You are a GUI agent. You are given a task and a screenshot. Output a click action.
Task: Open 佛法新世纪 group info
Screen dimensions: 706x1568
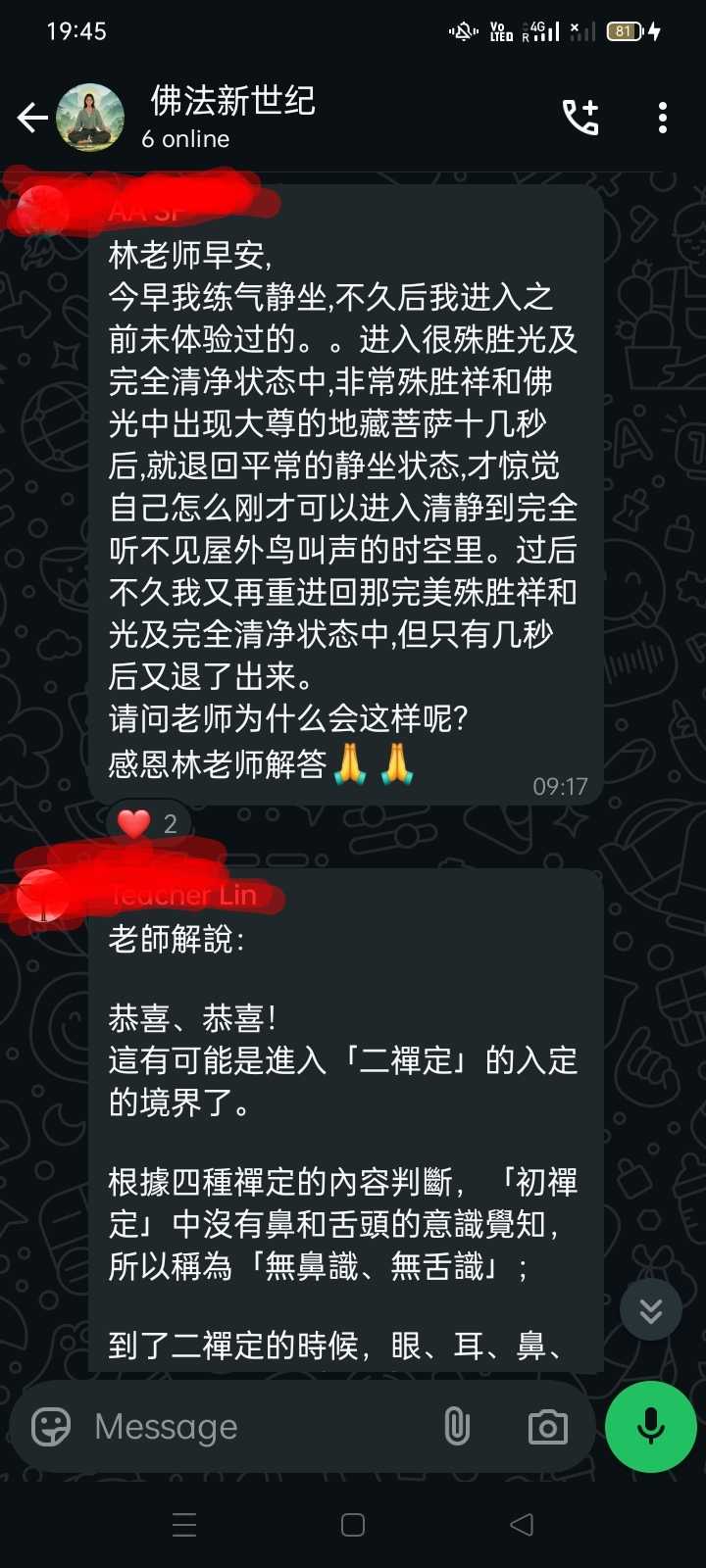[x=233, y=116]
